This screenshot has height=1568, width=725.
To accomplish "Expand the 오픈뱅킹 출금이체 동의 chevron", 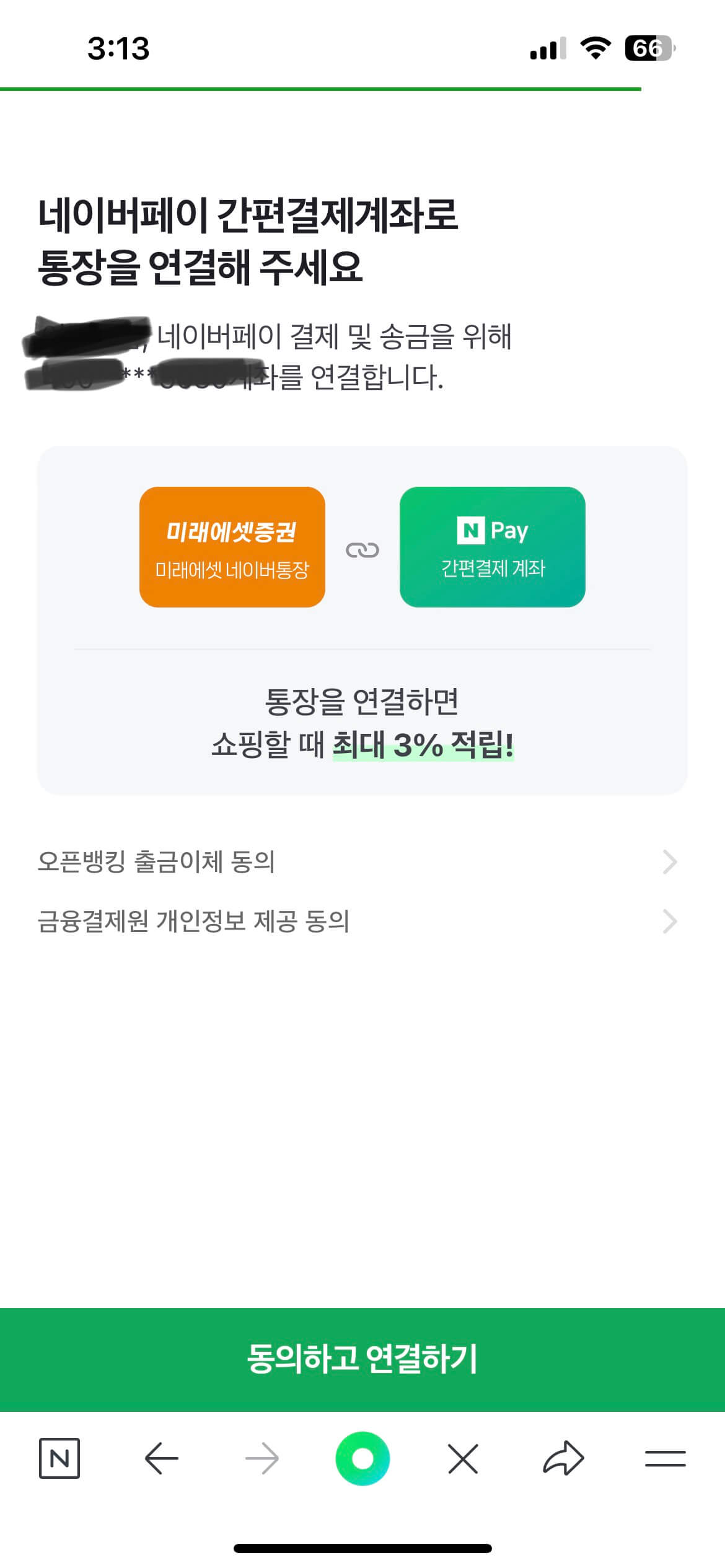I will coord(669,862).
